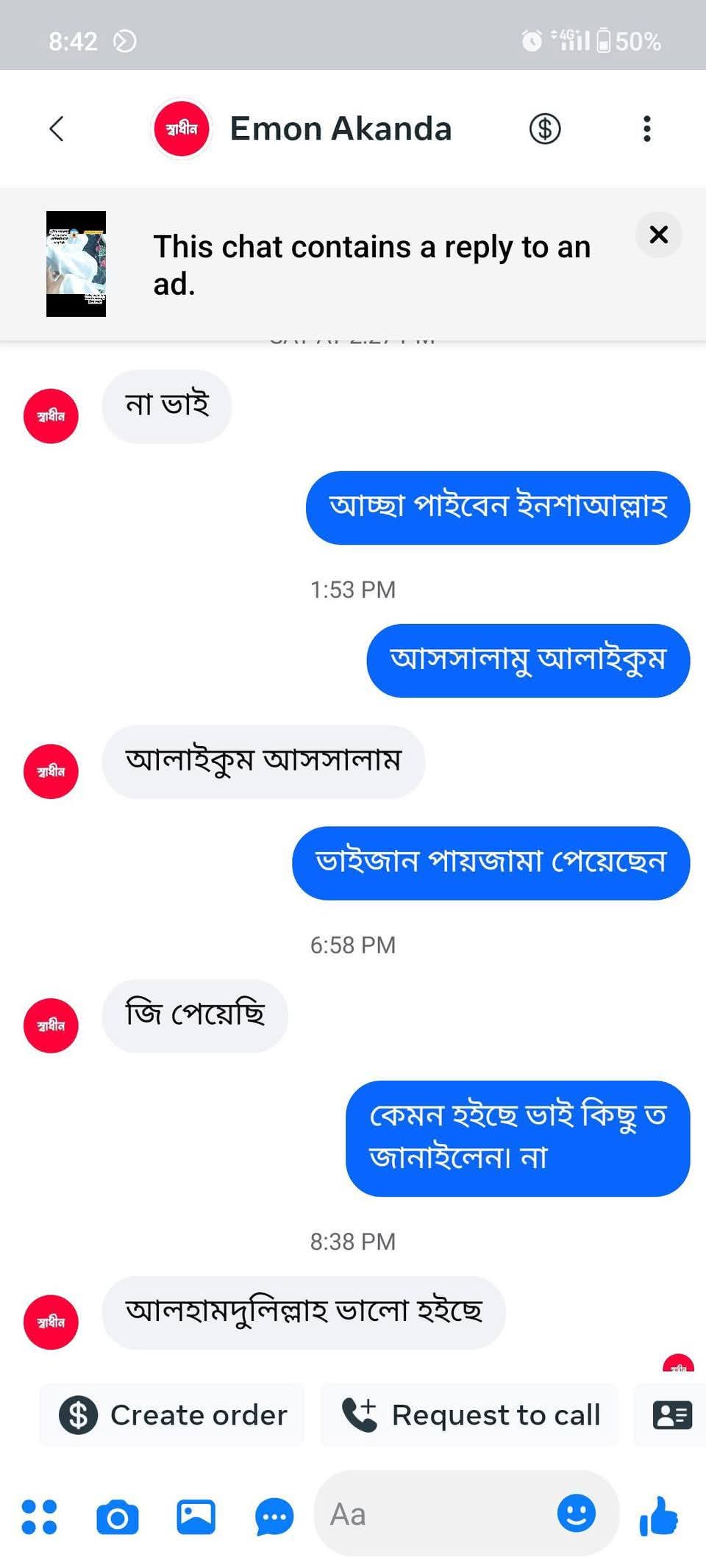Open the ad thumbnail in banner
This screenshot has width=706, height=1568.
[x=76, y=263]
